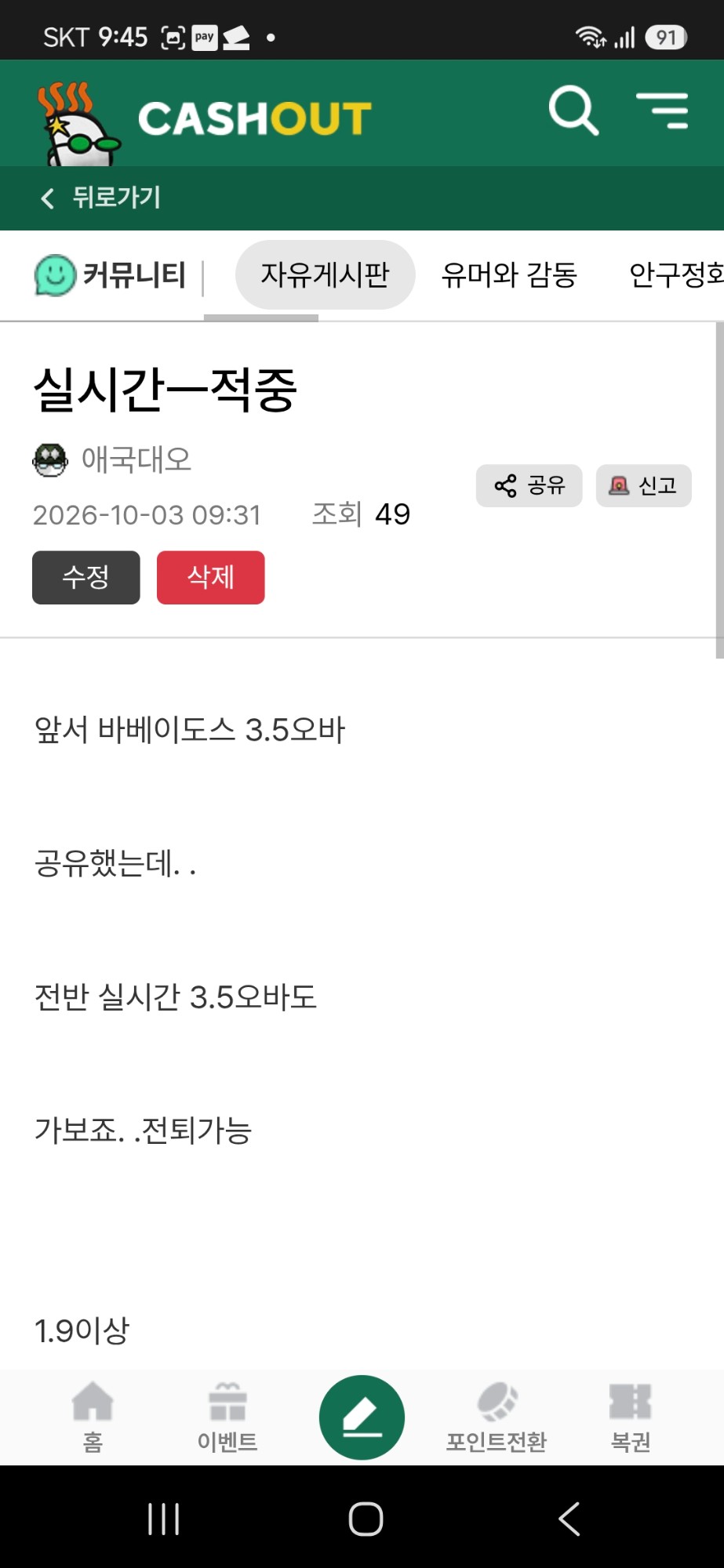Viewport: 724px width, 1568px height.
Task: Go to the 홈 tab
Action: coord(93,1417)
